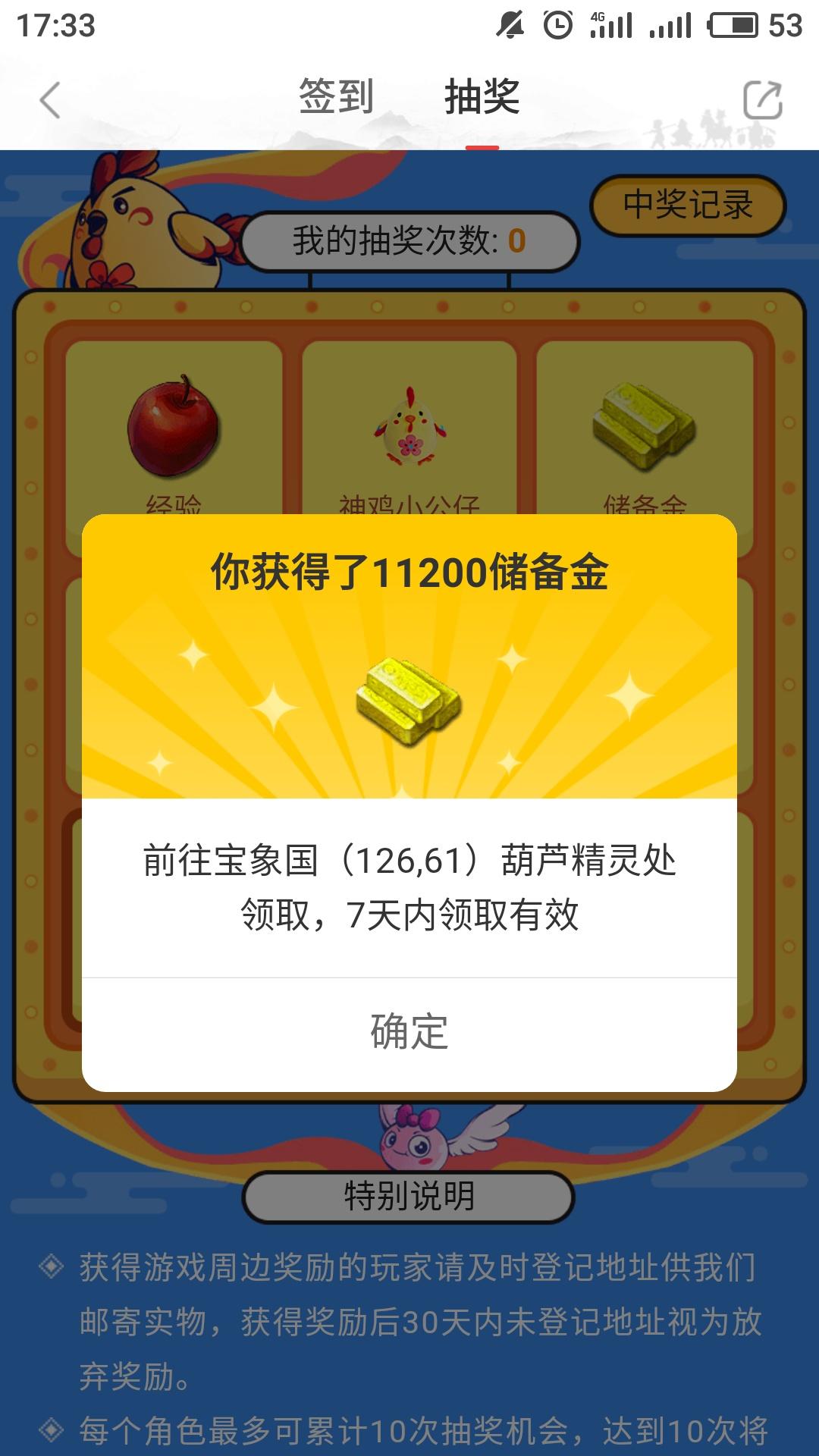Confirm the reward dialog with 确定

click(x=409, y=1033)
